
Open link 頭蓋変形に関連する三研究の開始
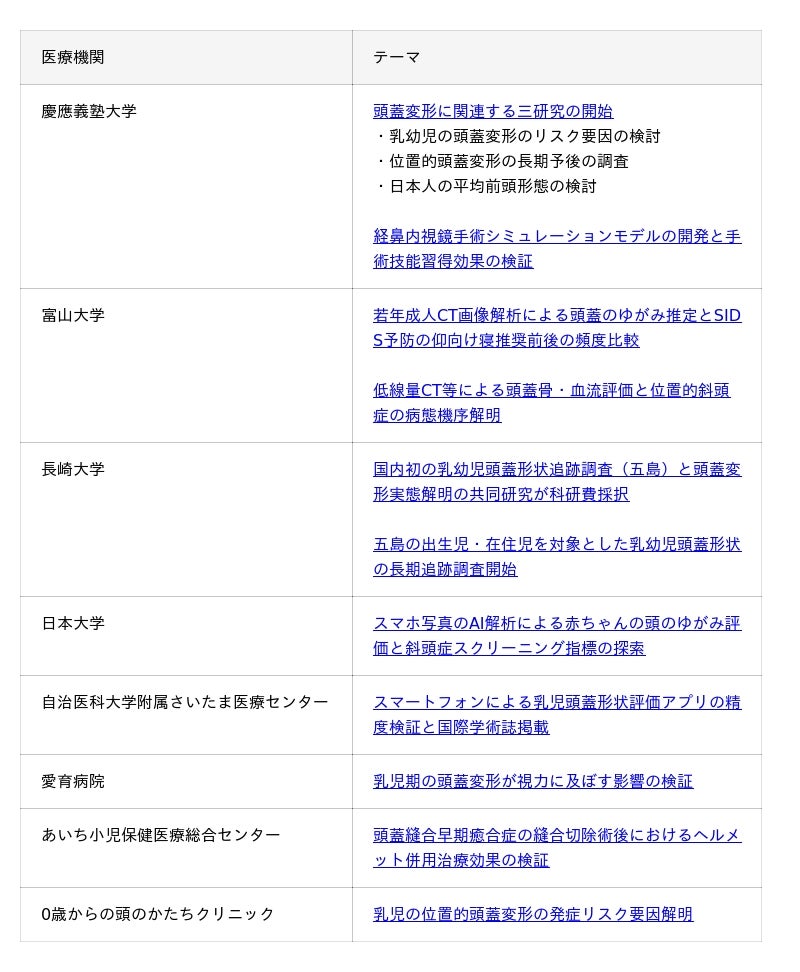(x=493, y=111)
